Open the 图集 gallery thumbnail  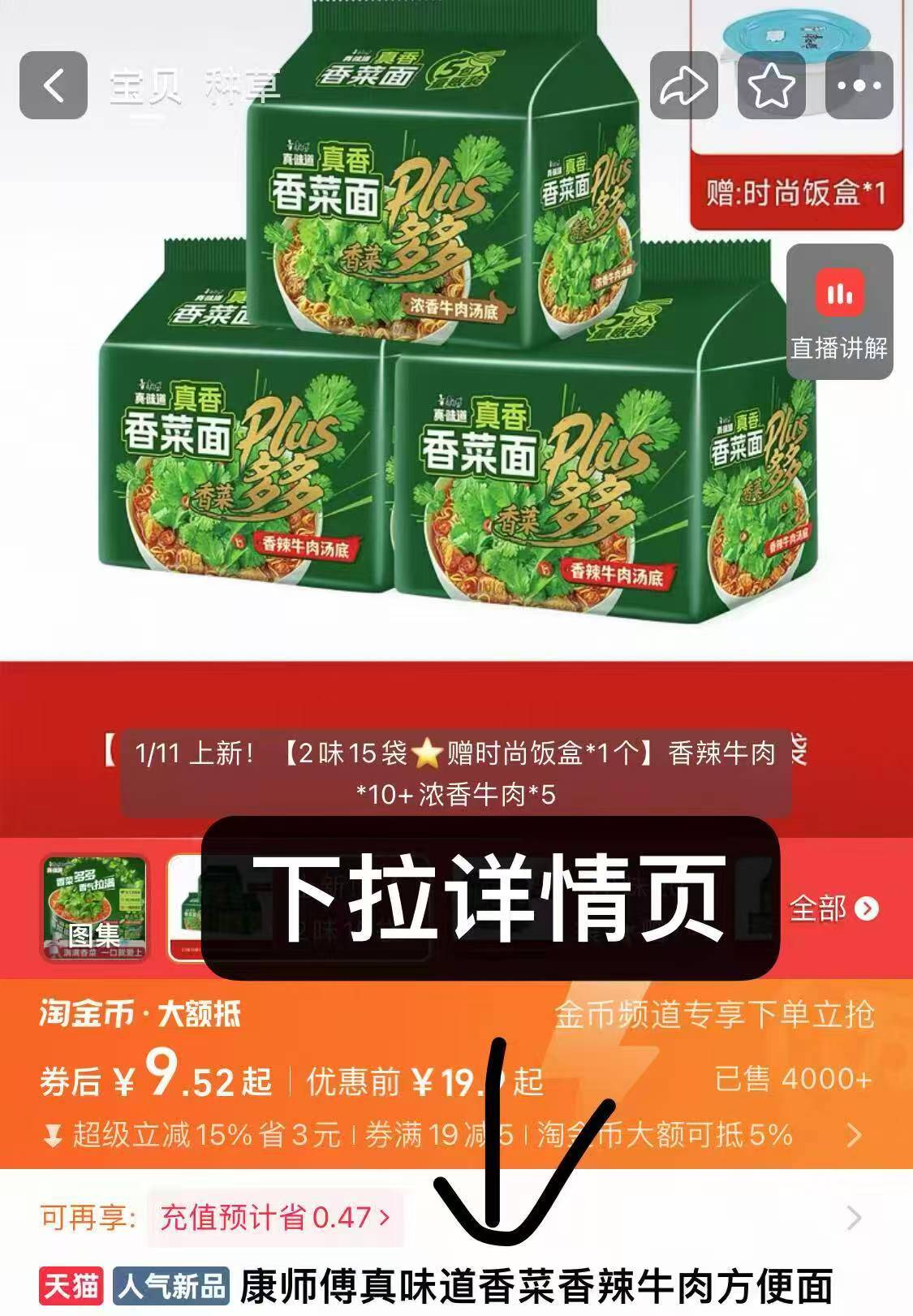click(x=94, y=907)
